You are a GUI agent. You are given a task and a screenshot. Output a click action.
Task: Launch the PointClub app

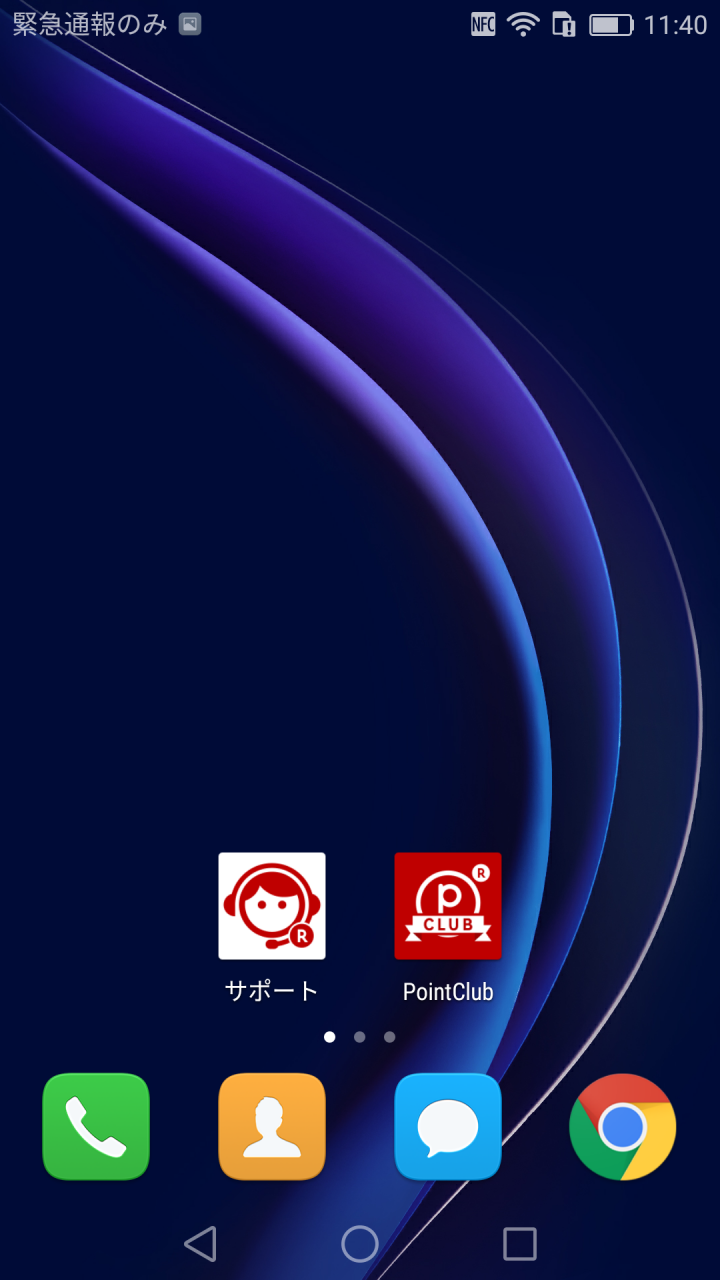(x=448, y=906)
